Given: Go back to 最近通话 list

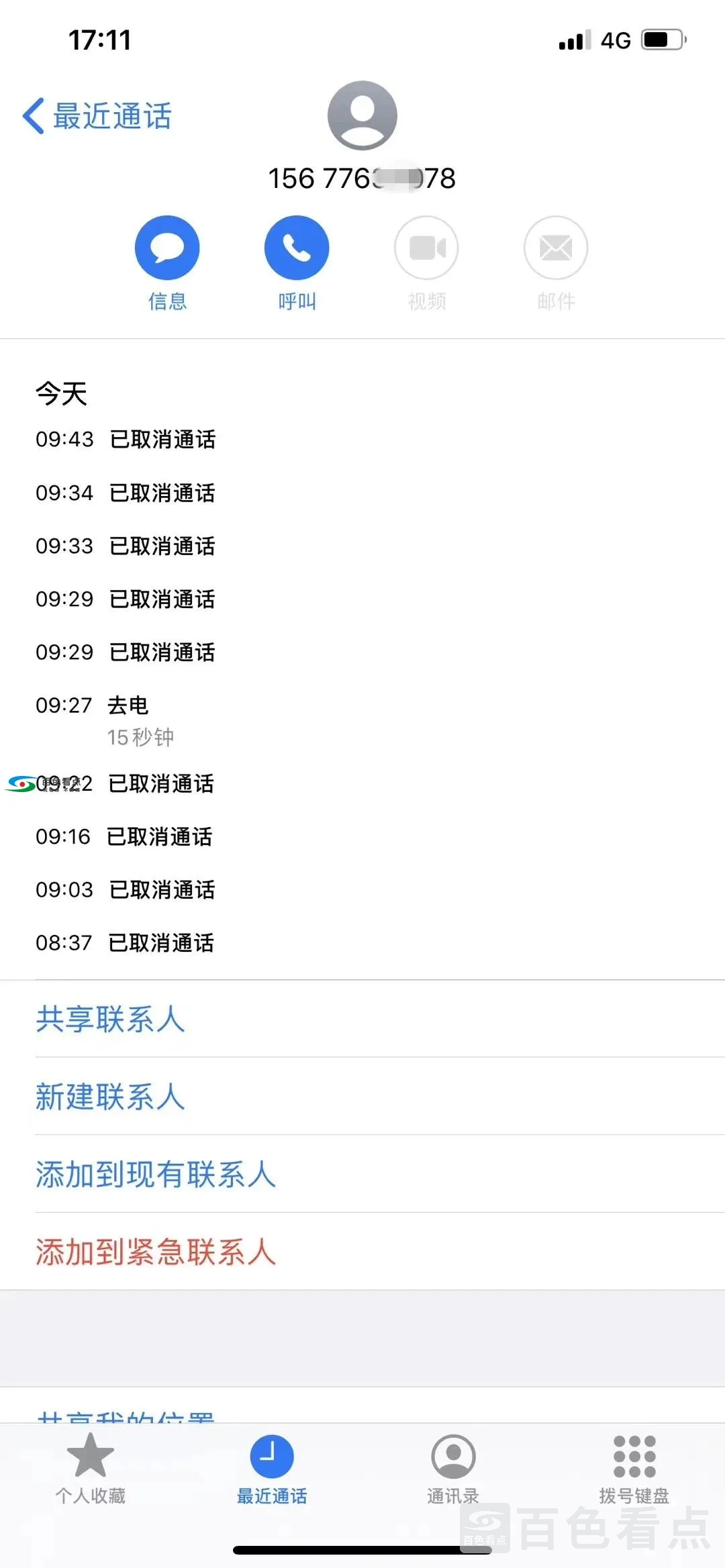Looking at the screenshot, I should [98, 116].
